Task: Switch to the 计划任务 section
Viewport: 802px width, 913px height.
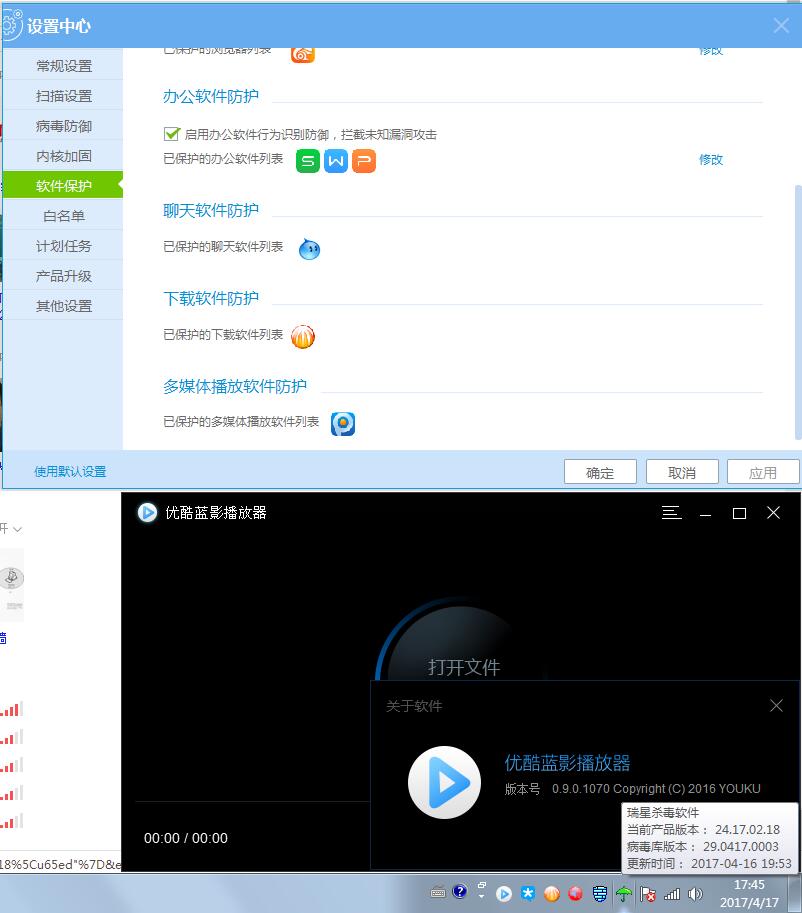Action: (64, 246)
